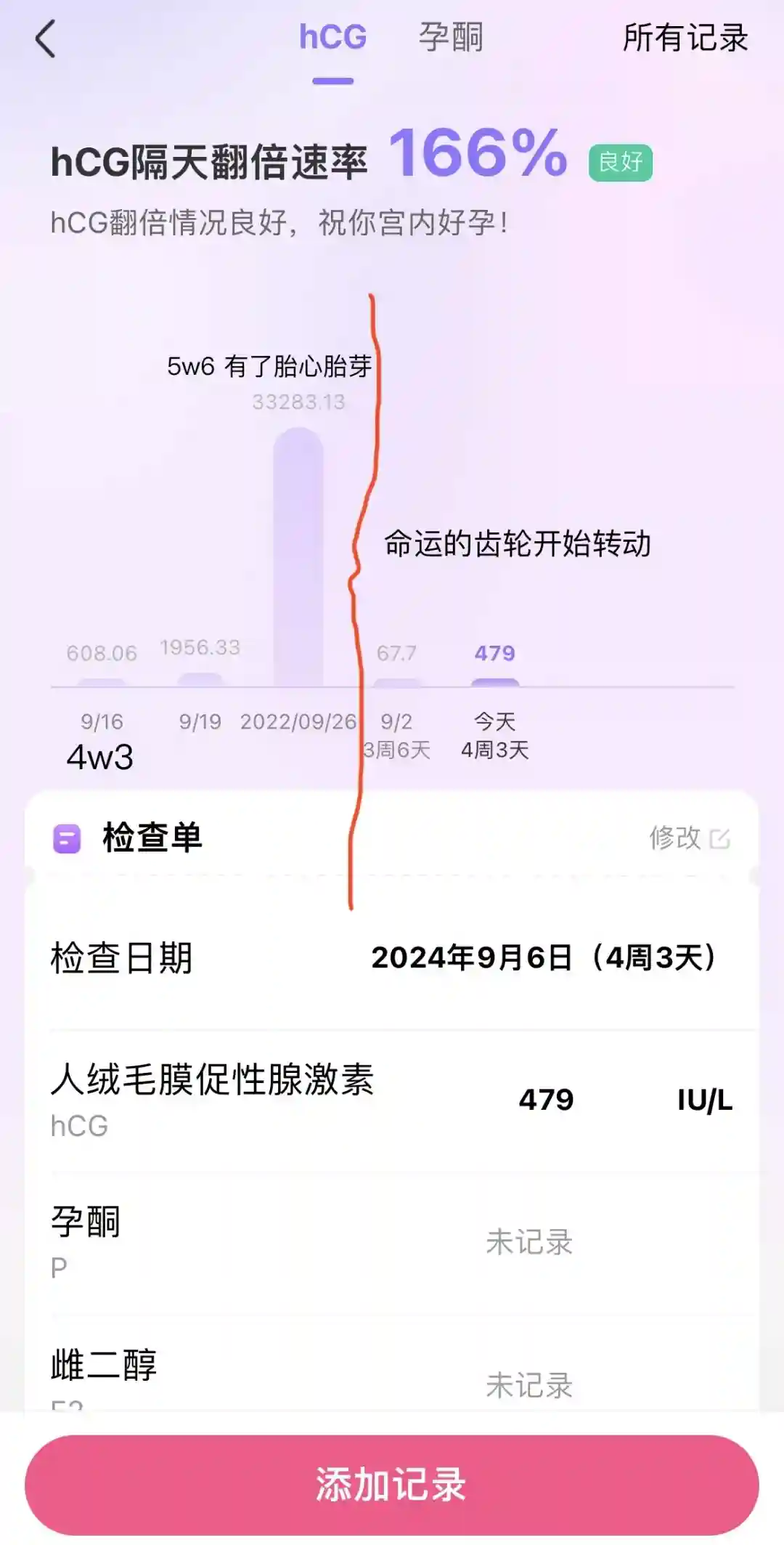The image size is (784, 1545).
Task: Open 所有记录 all records
Action: point(685,38)
